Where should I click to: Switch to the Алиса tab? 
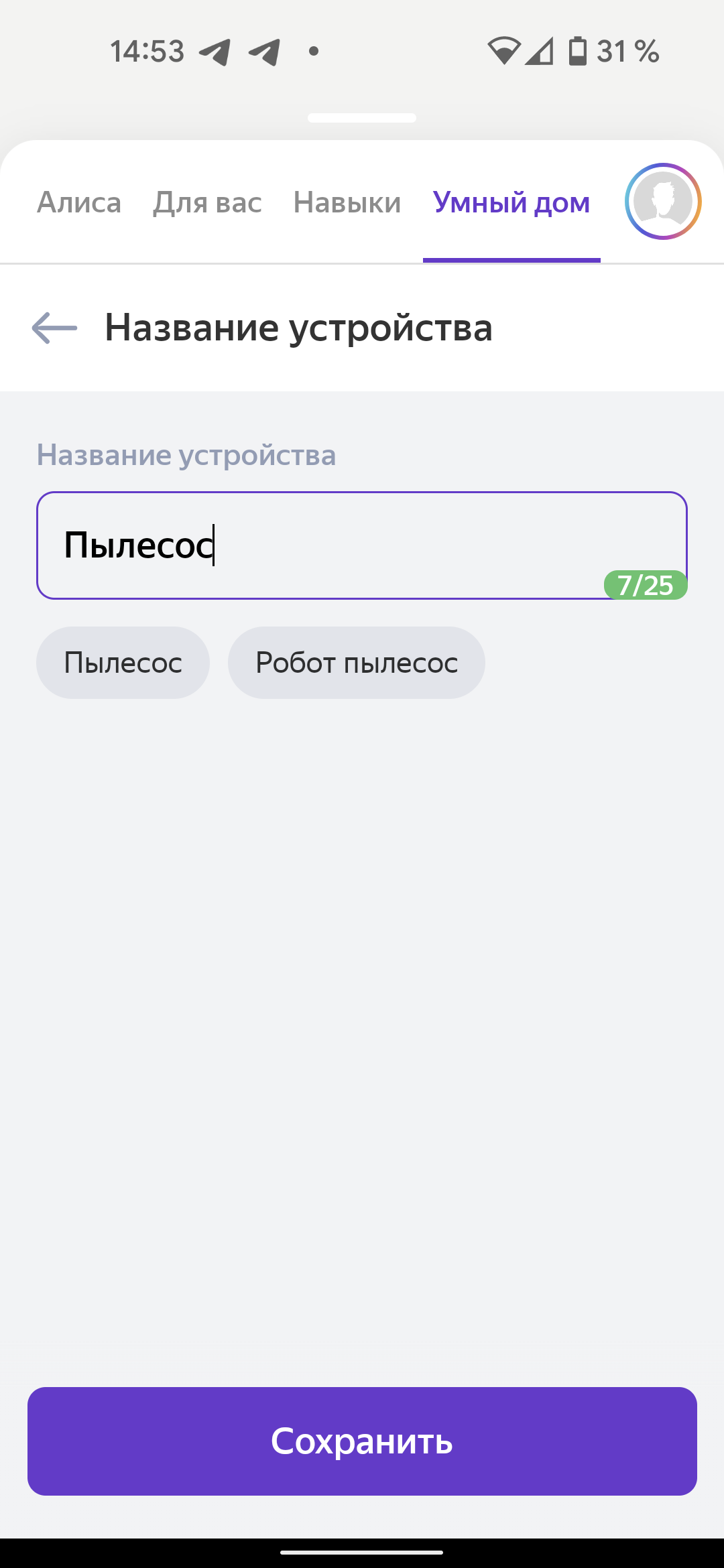coord(79,202)
